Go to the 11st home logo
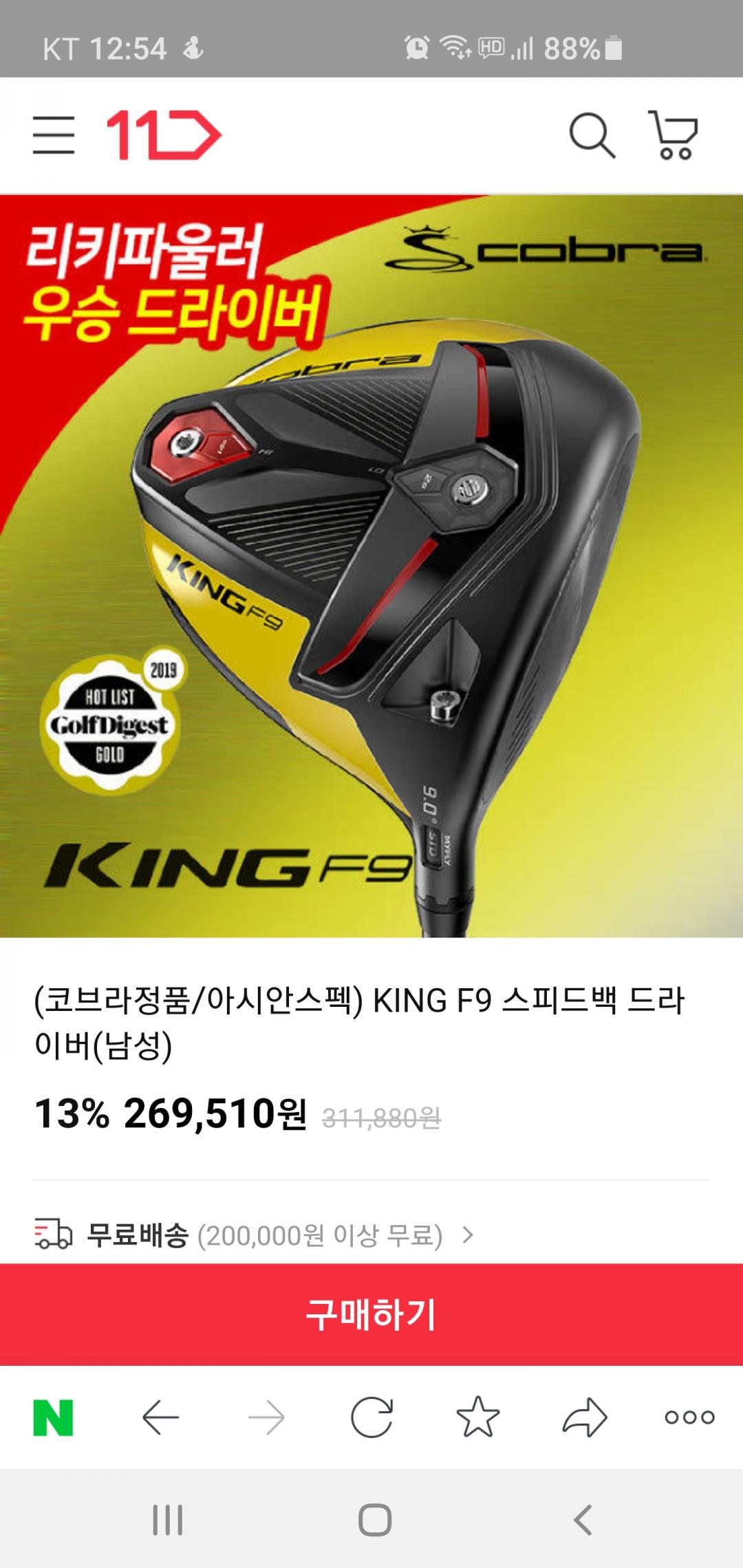This screenshot has width=743, height=1568. (164, 135)
